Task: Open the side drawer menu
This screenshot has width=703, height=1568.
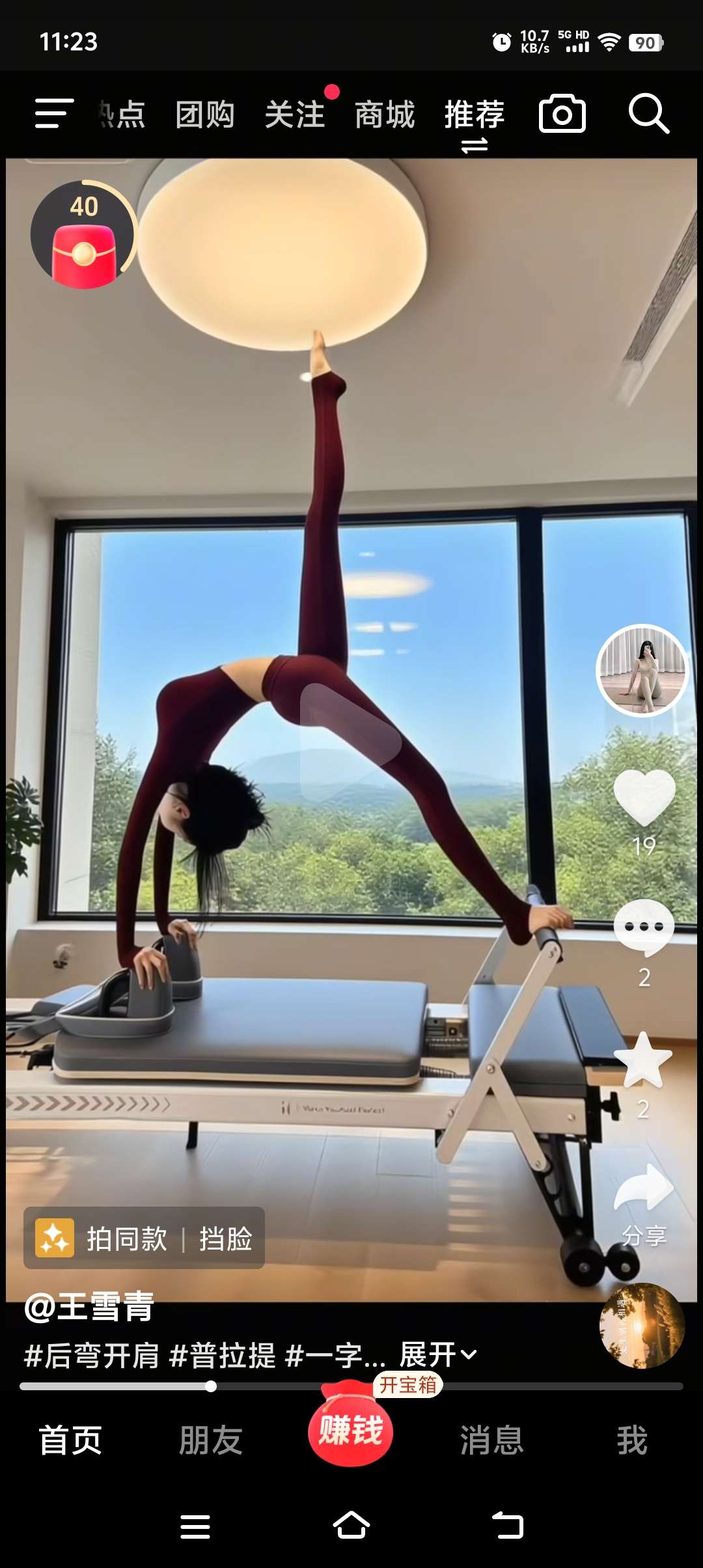Action: (53, 114)
